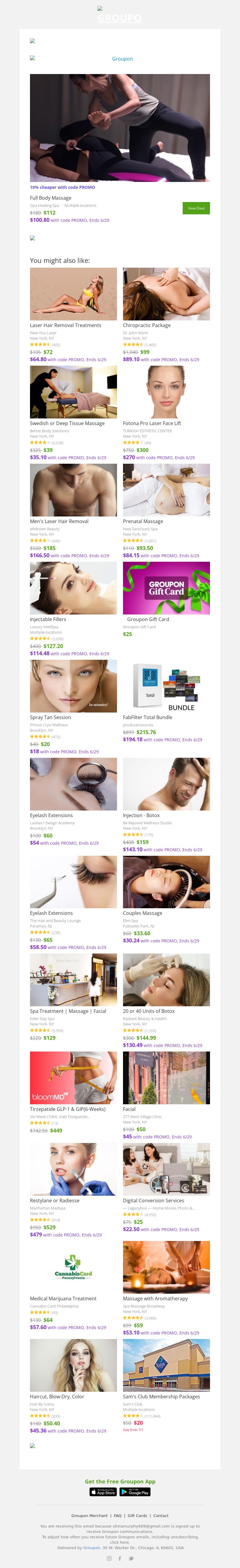
Task: View the Injectable Fillers deal from Luxury MedSpa
Action: [73, 589]
